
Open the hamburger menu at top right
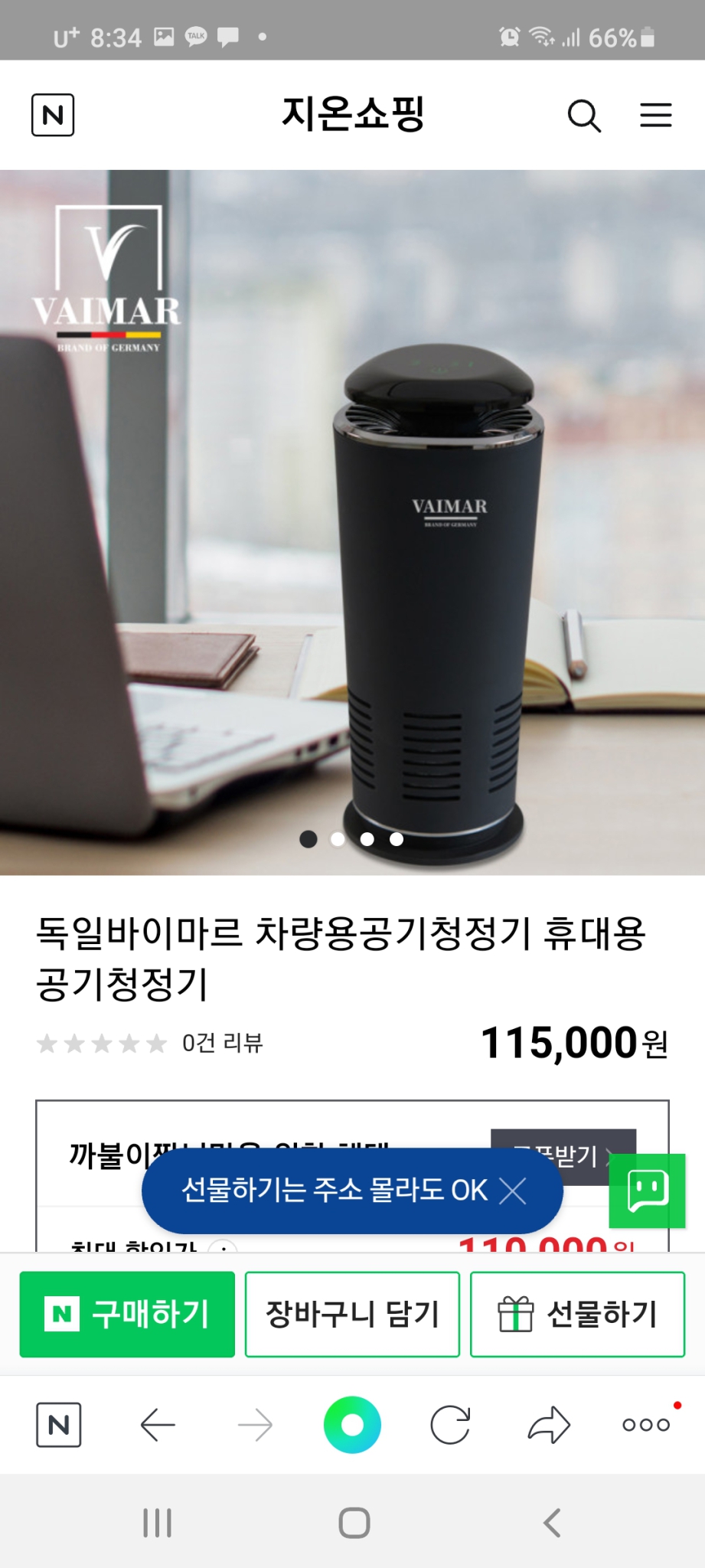tap(654, 115)
